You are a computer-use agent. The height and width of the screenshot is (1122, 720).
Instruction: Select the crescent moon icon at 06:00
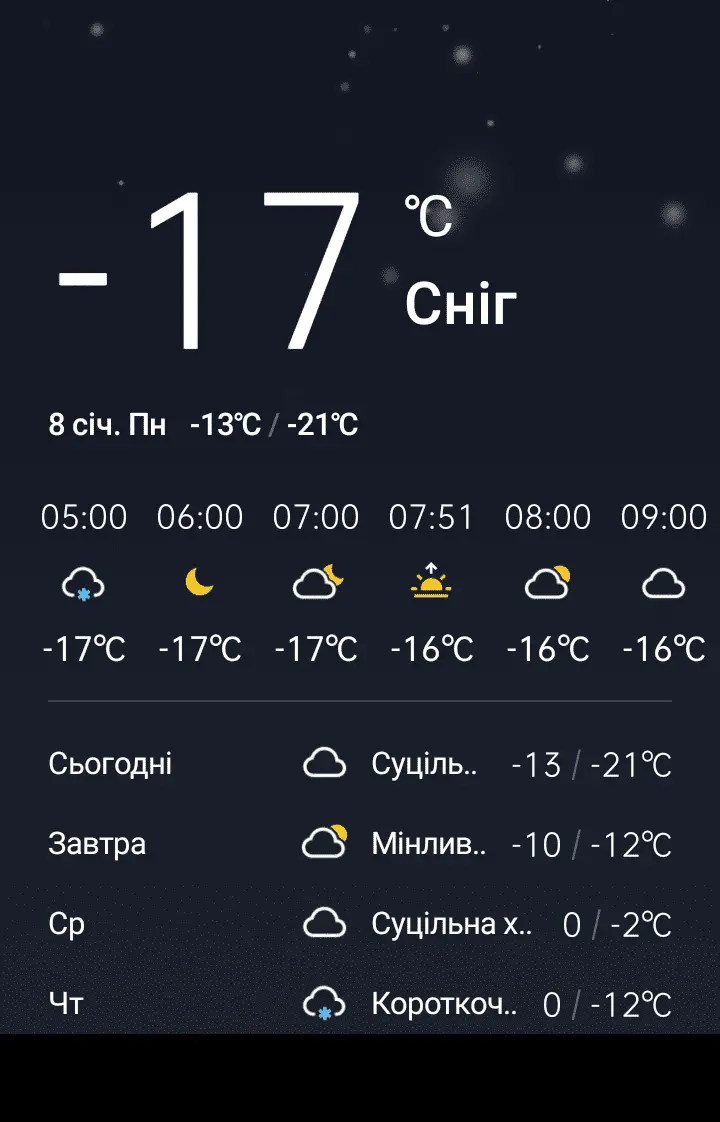point(199,583)
